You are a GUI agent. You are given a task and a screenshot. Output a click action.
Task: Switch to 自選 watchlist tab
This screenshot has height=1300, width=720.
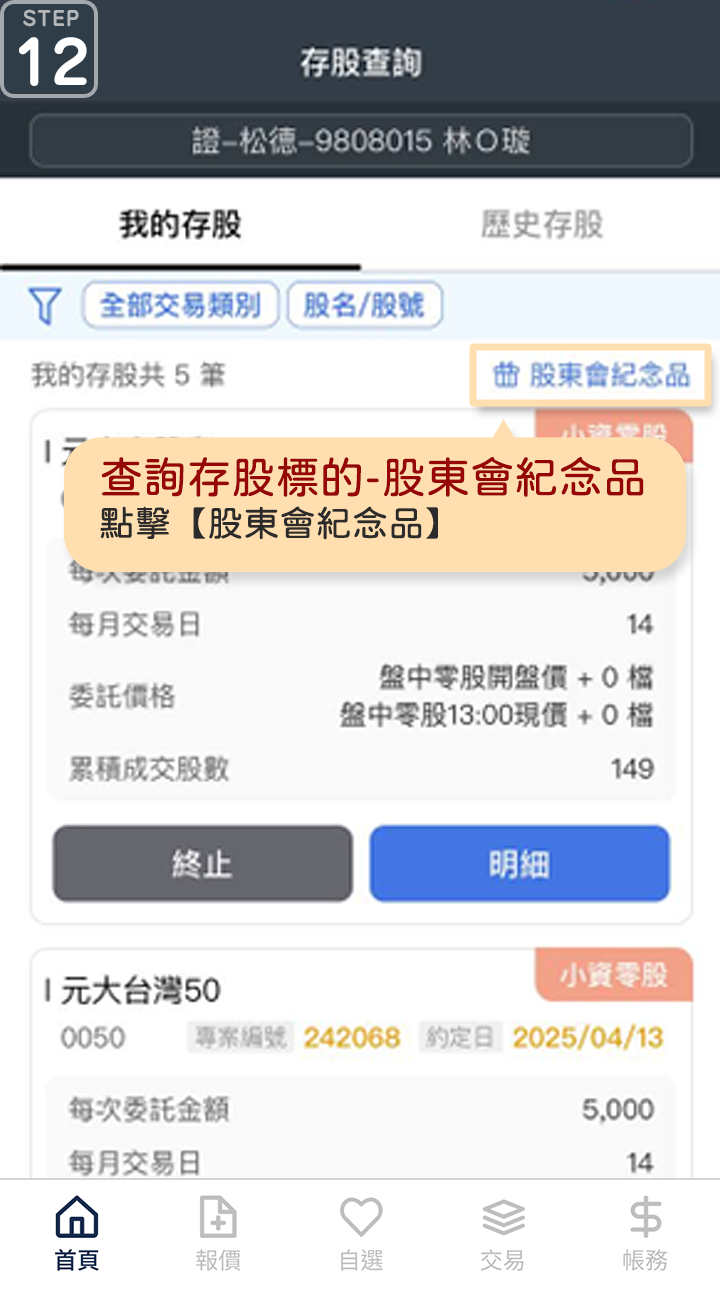click(361, 1235)
